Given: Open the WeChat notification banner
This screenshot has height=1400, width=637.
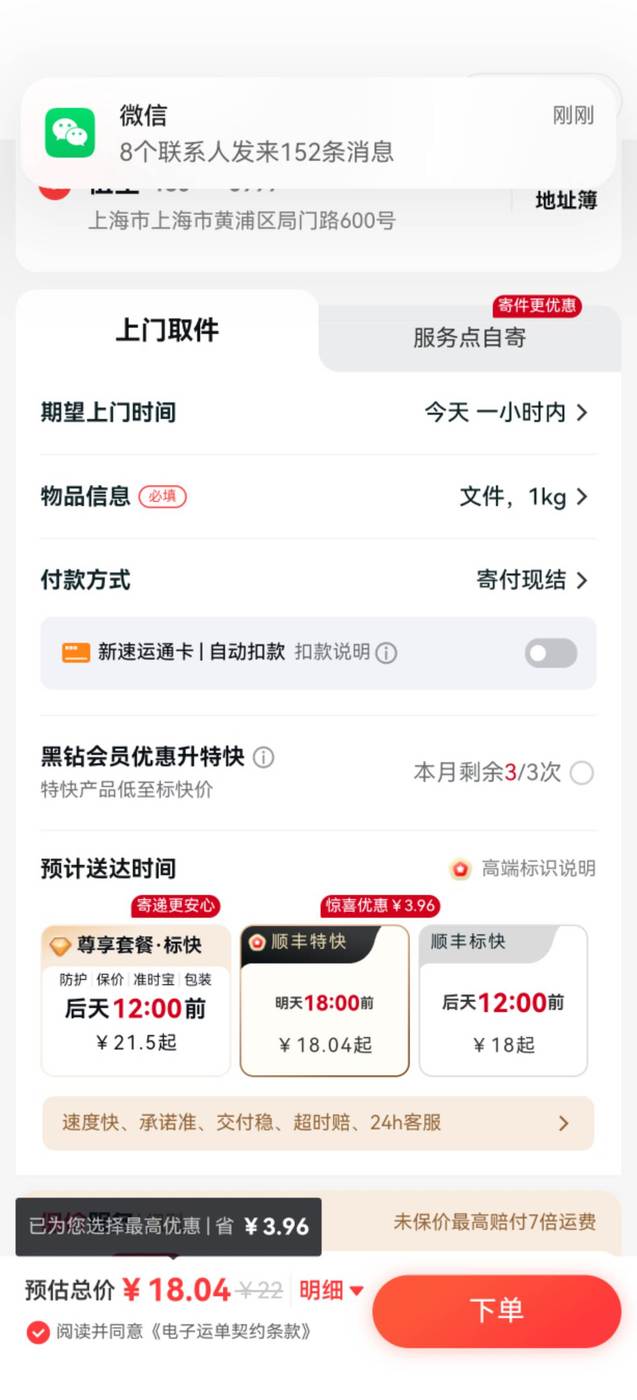Looking at the screenshot, I should (x=318, y=133).
